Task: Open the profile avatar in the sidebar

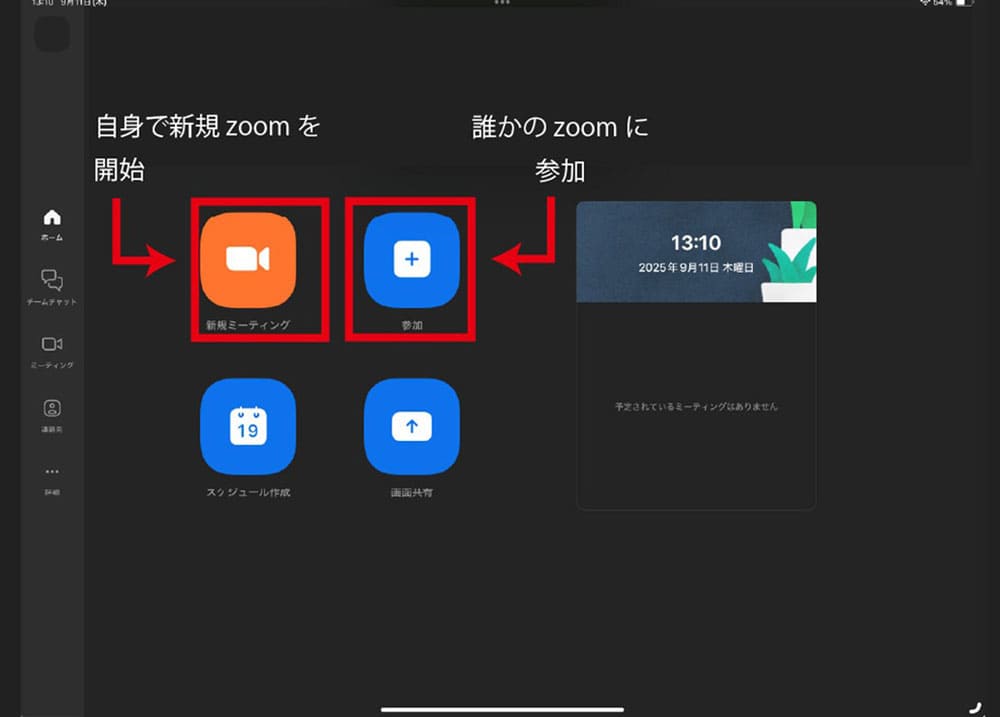Action: pyautogui.click(x=51, y=33)
